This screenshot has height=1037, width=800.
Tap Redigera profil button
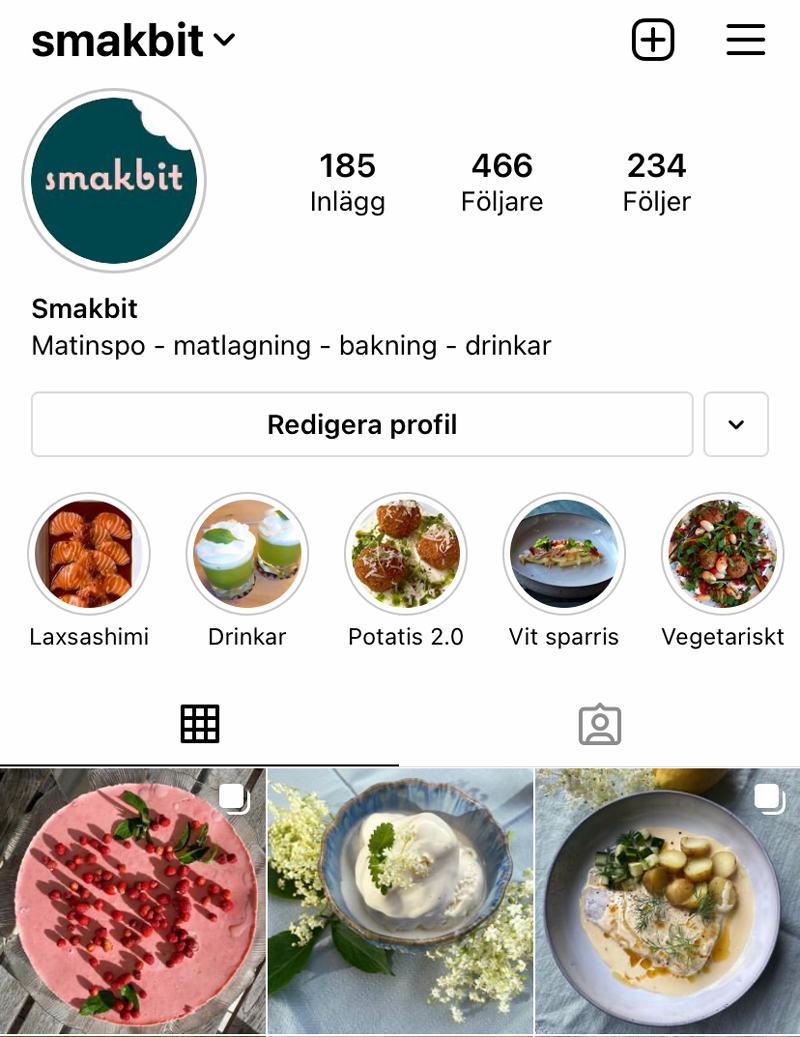(362, 424)
